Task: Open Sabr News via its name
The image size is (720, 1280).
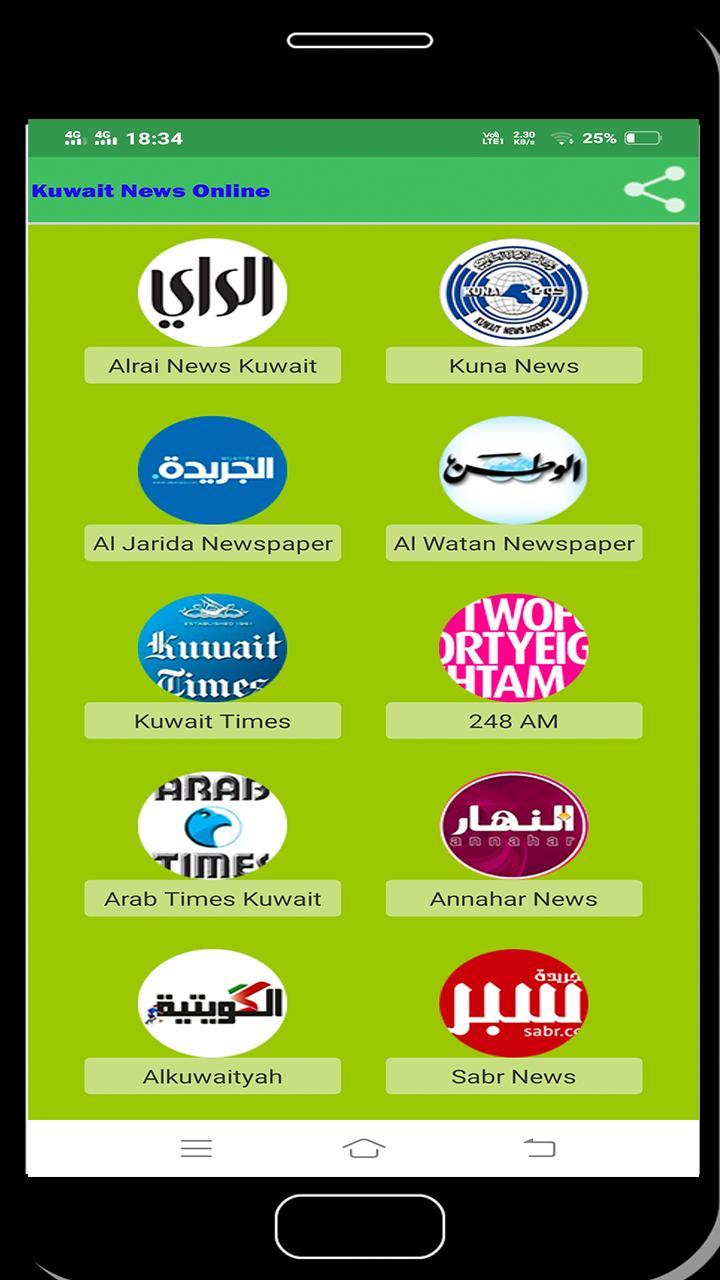Action: tap(513, 1076)
